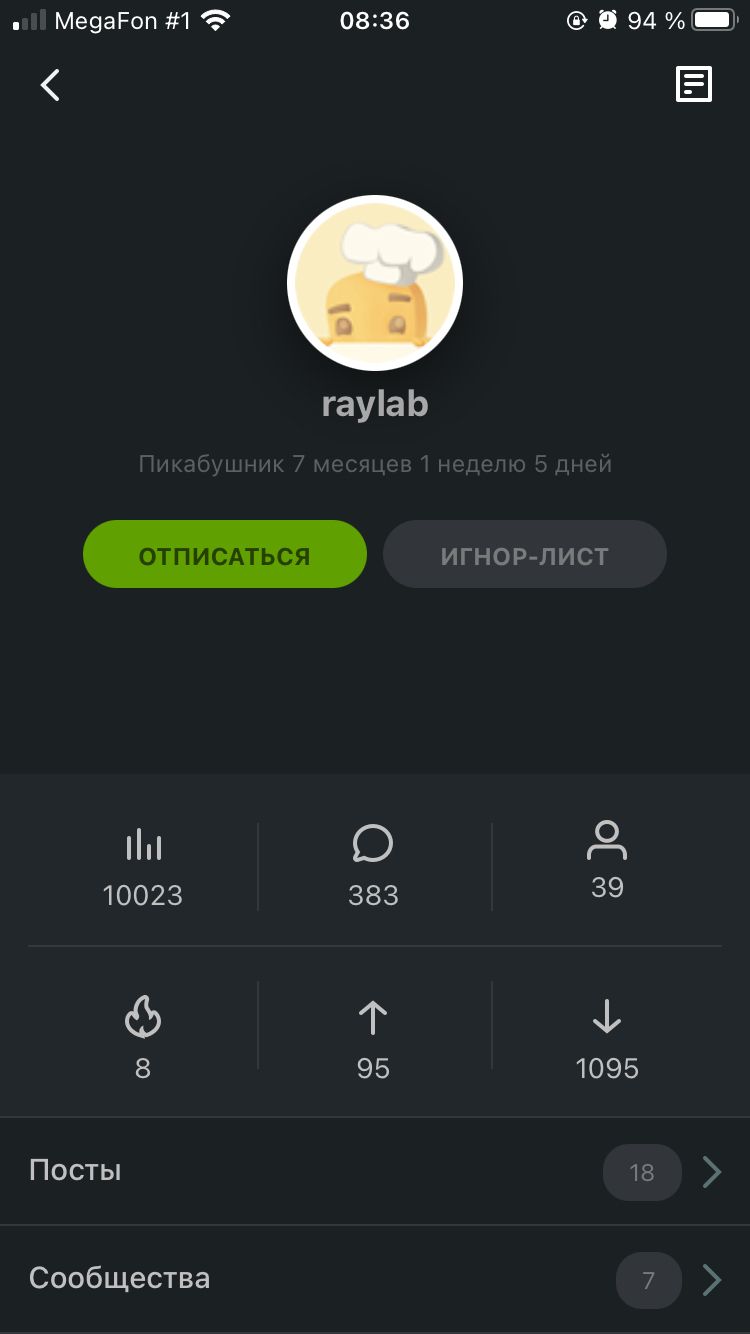This screenshot has height=1334, width=750.
Task: View raylab's profile avatar
Action: [375, 284]
